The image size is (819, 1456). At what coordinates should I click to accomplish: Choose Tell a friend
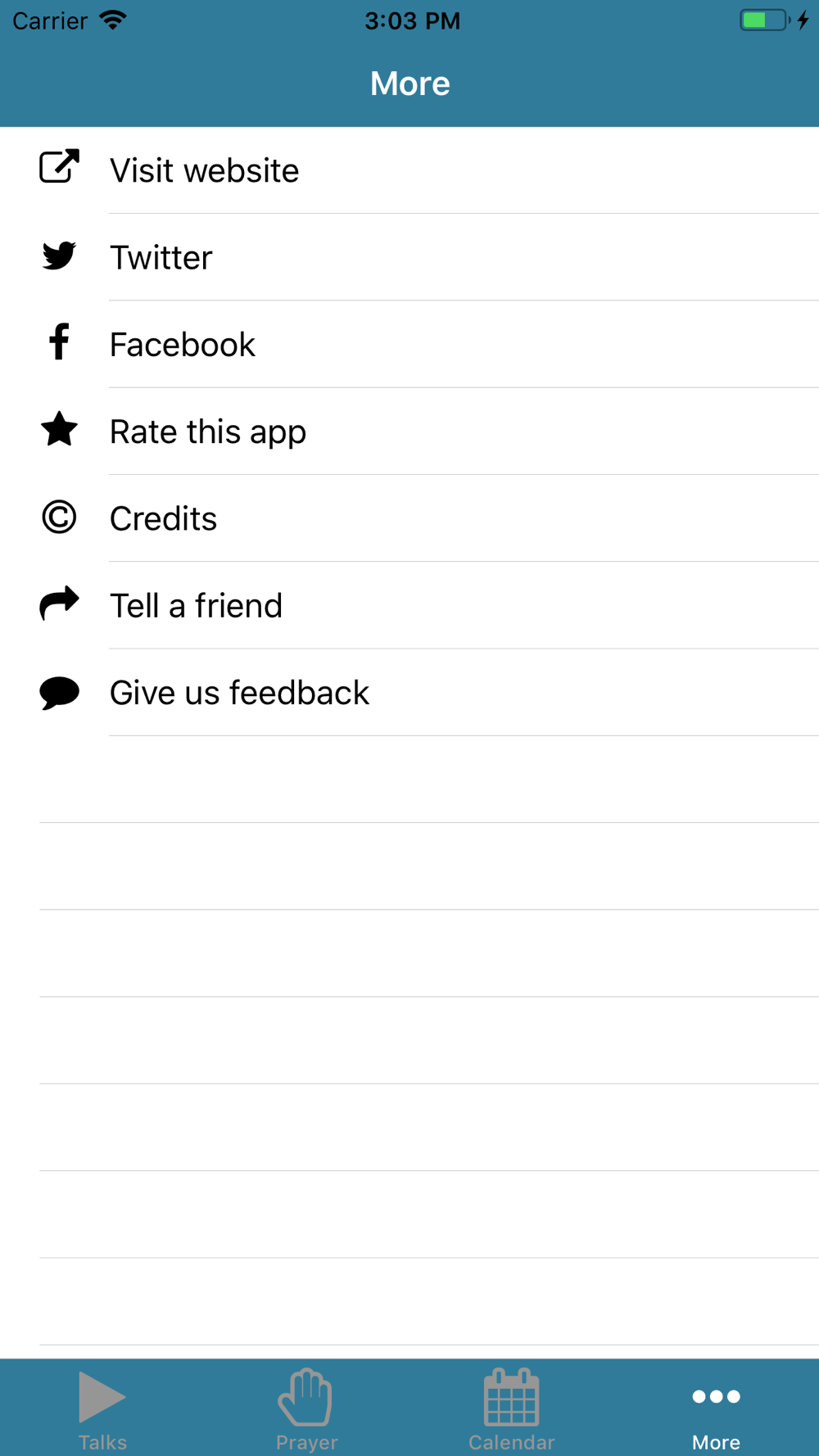click(x=409, y=605)
